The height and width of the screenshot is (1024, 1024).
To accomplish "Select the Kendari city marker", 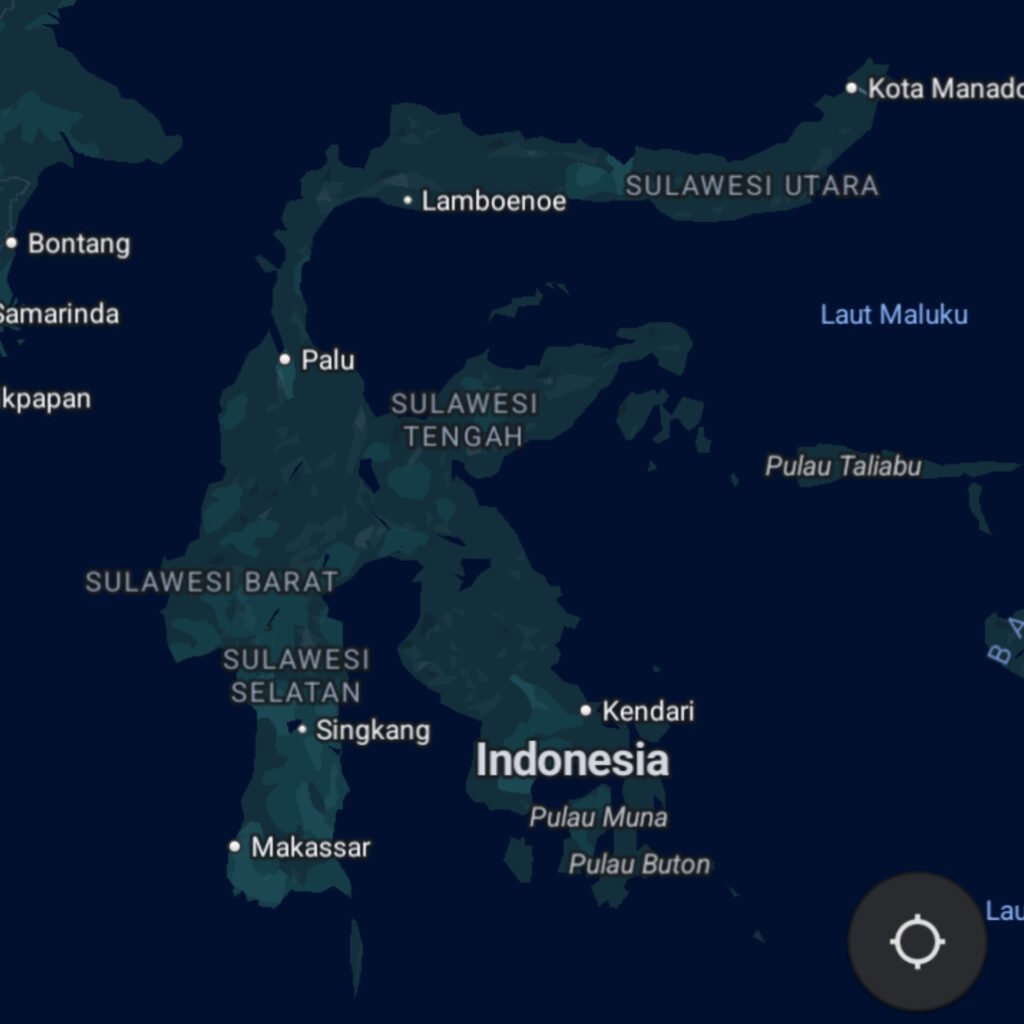I will [586, 711].
